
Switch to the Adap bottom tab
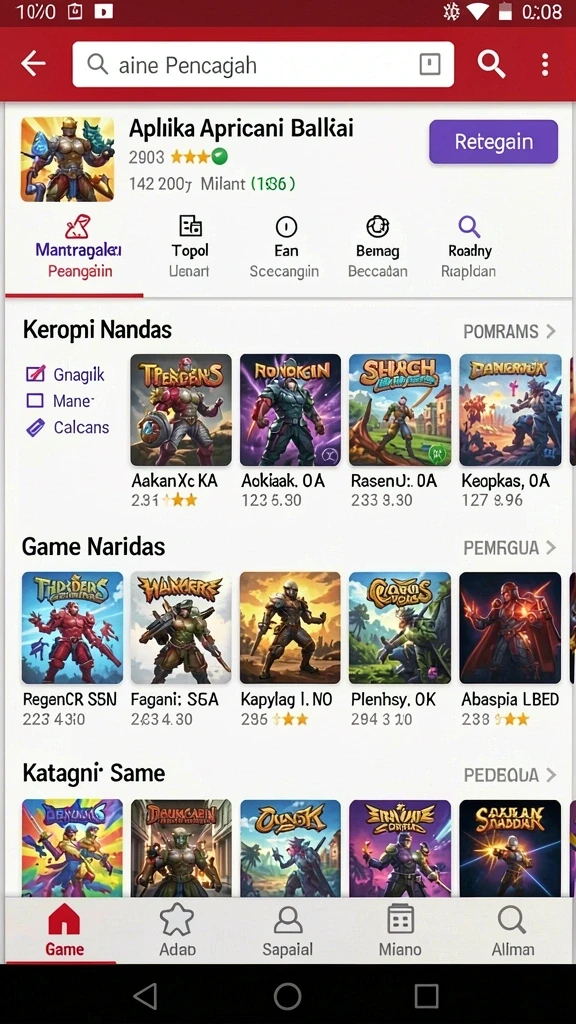pyautogui.click(x=177, y=931)
